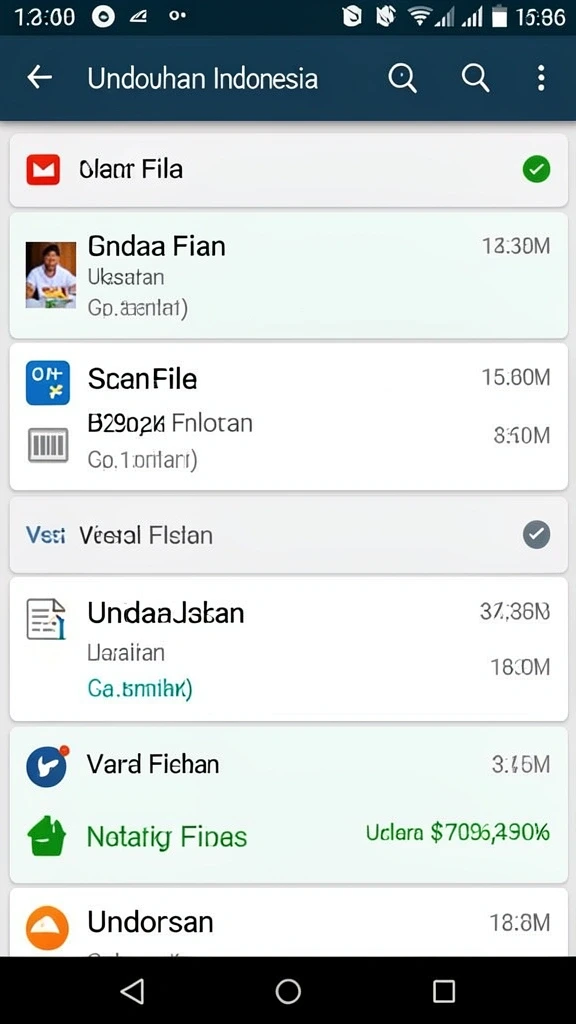
Task: Go to the system home screen
Action: (x=288, y=991)
